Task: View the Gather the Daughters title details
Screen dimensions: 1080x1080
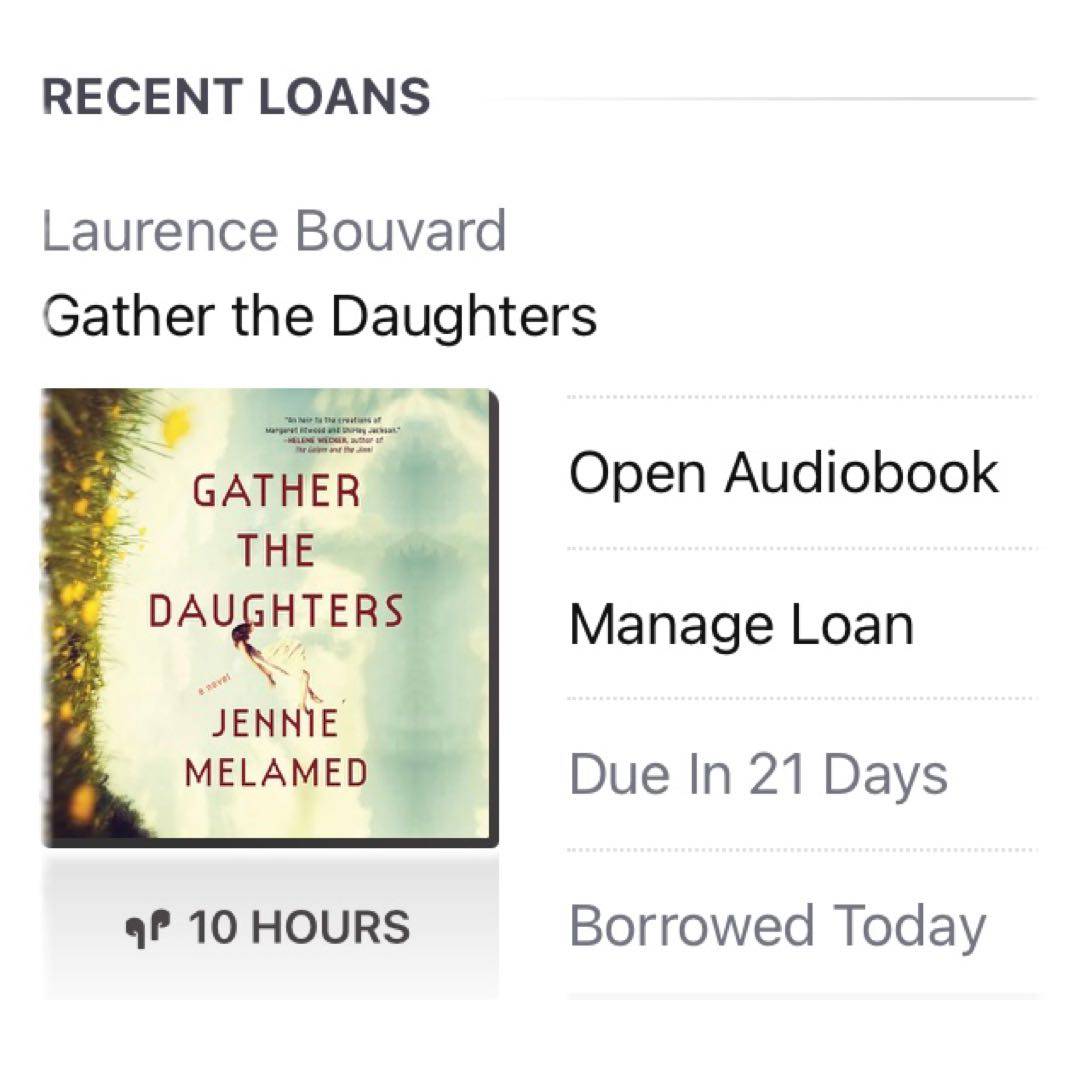Action: click(321, 316)
